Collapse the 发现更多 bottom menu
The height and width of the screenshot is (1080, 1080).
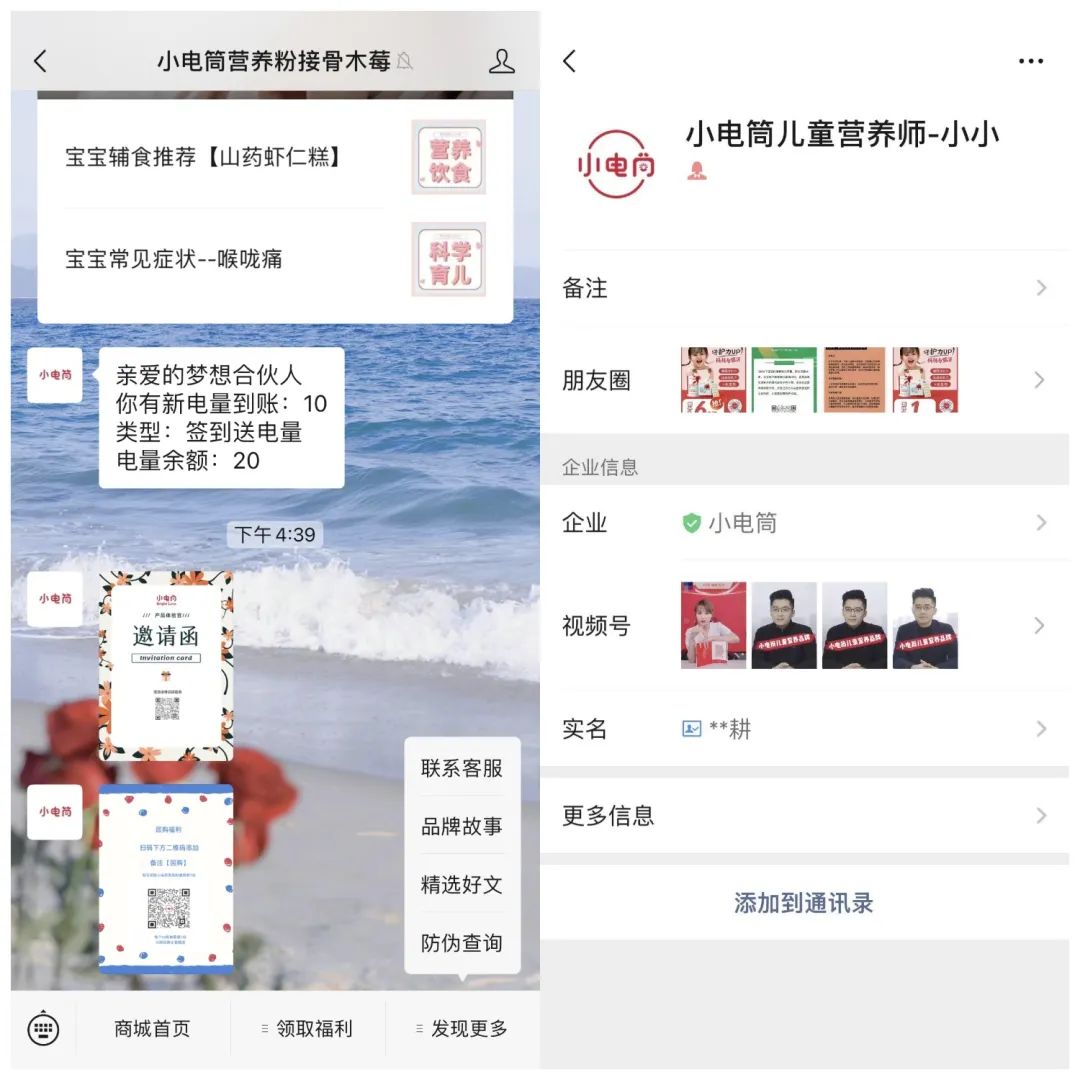tap(462, 1028)
